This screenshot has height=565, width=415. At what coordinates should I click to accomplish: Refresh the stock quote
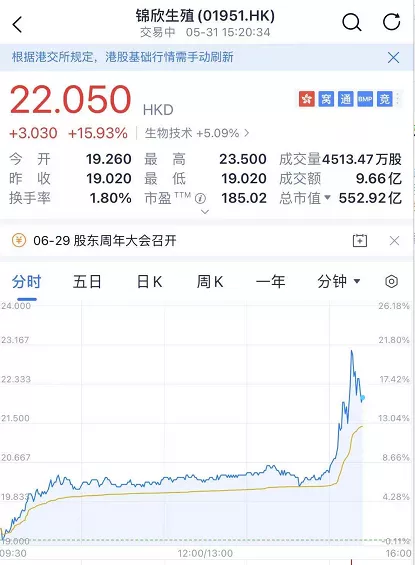point(392,22)
